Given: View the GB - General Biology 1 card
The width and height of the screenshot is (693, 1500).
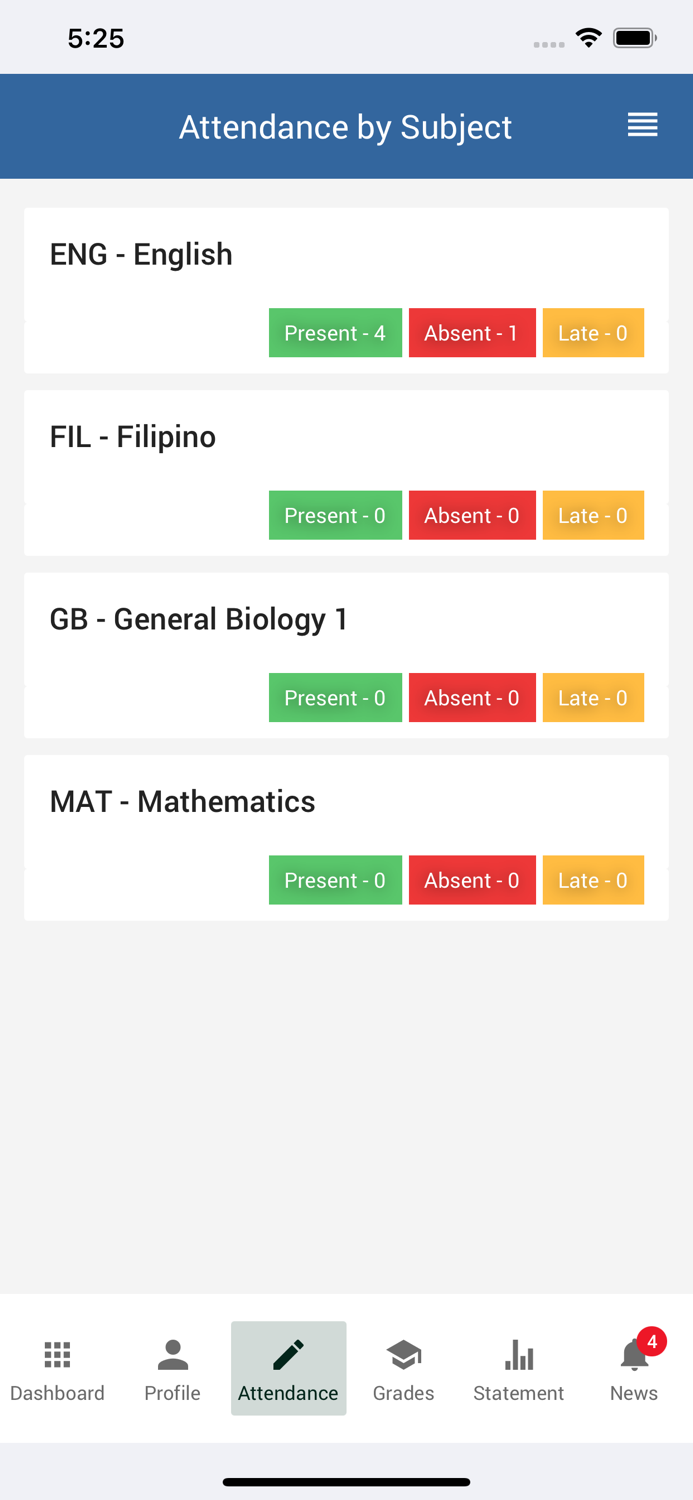Looking at the screenshot, I should pyautogui.click(x=198, y=620).
